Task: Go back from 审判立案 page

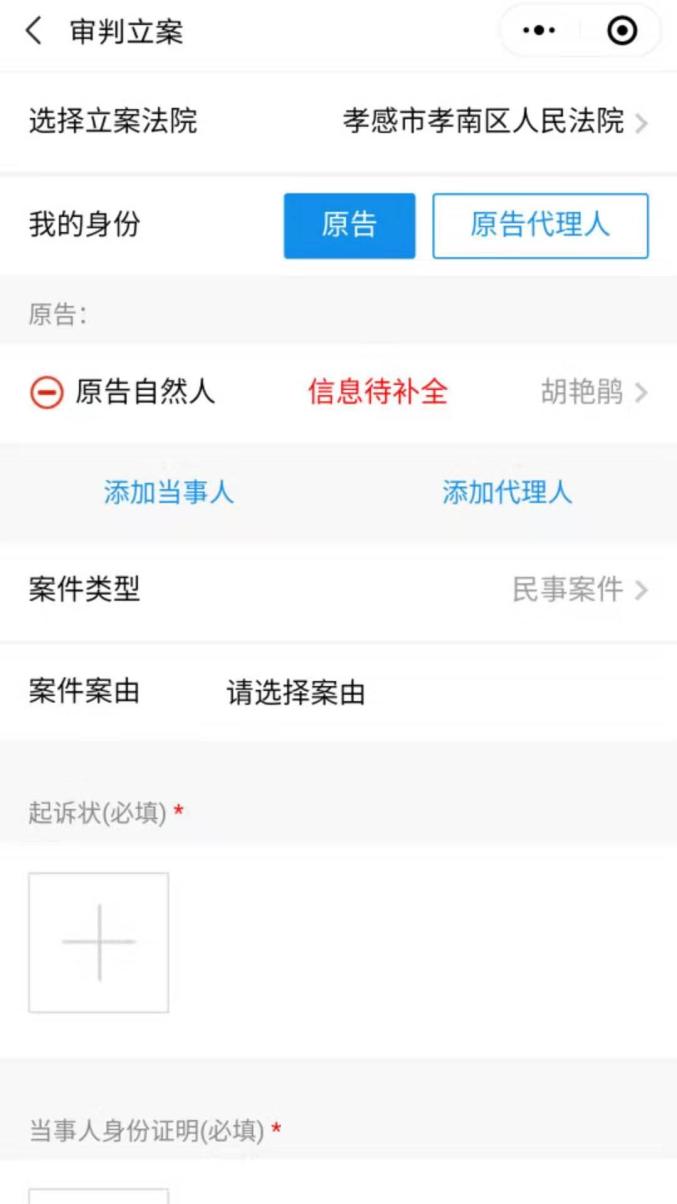Action: pos(34,31)
